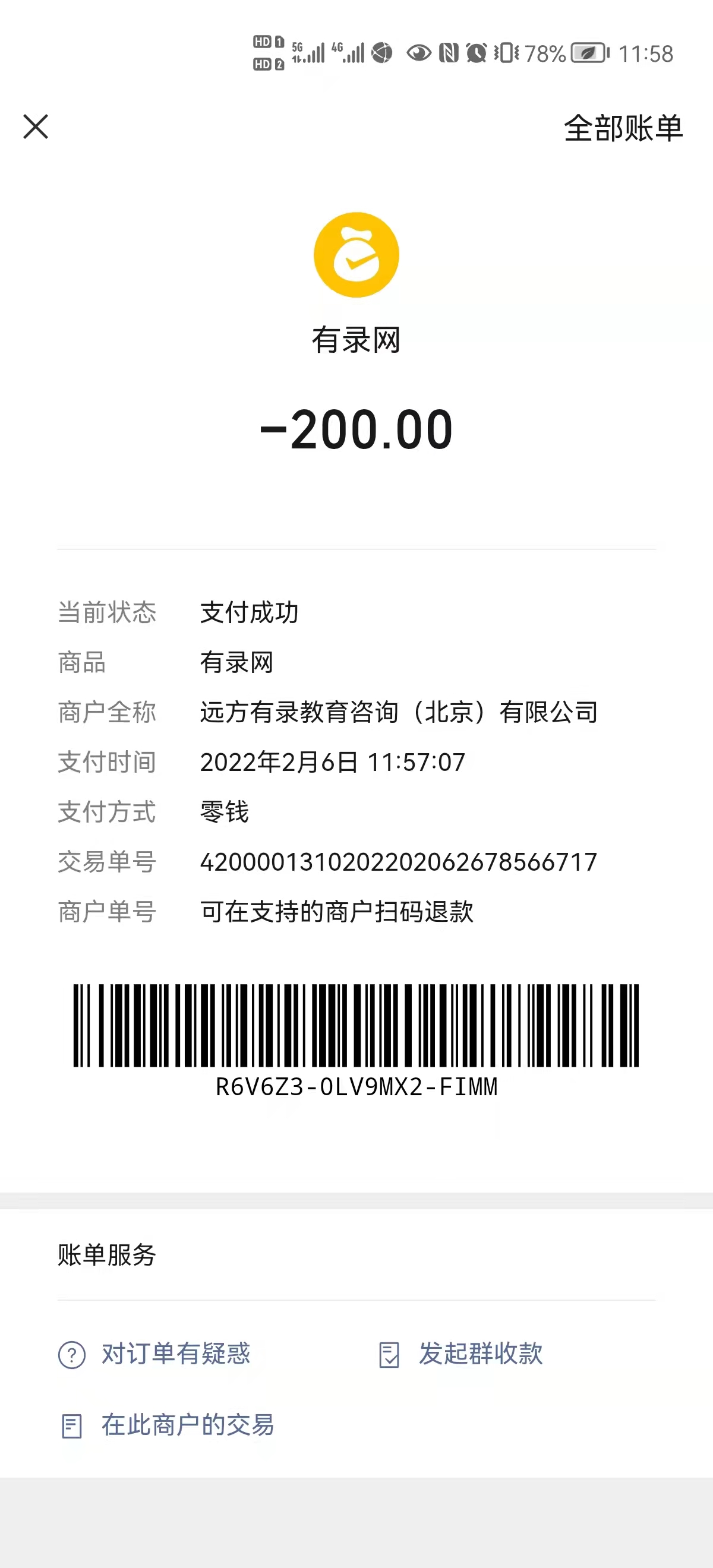Open 全部账单 (all bills)
Screen dimensions: 713x1568
click(x=623, y=128)
